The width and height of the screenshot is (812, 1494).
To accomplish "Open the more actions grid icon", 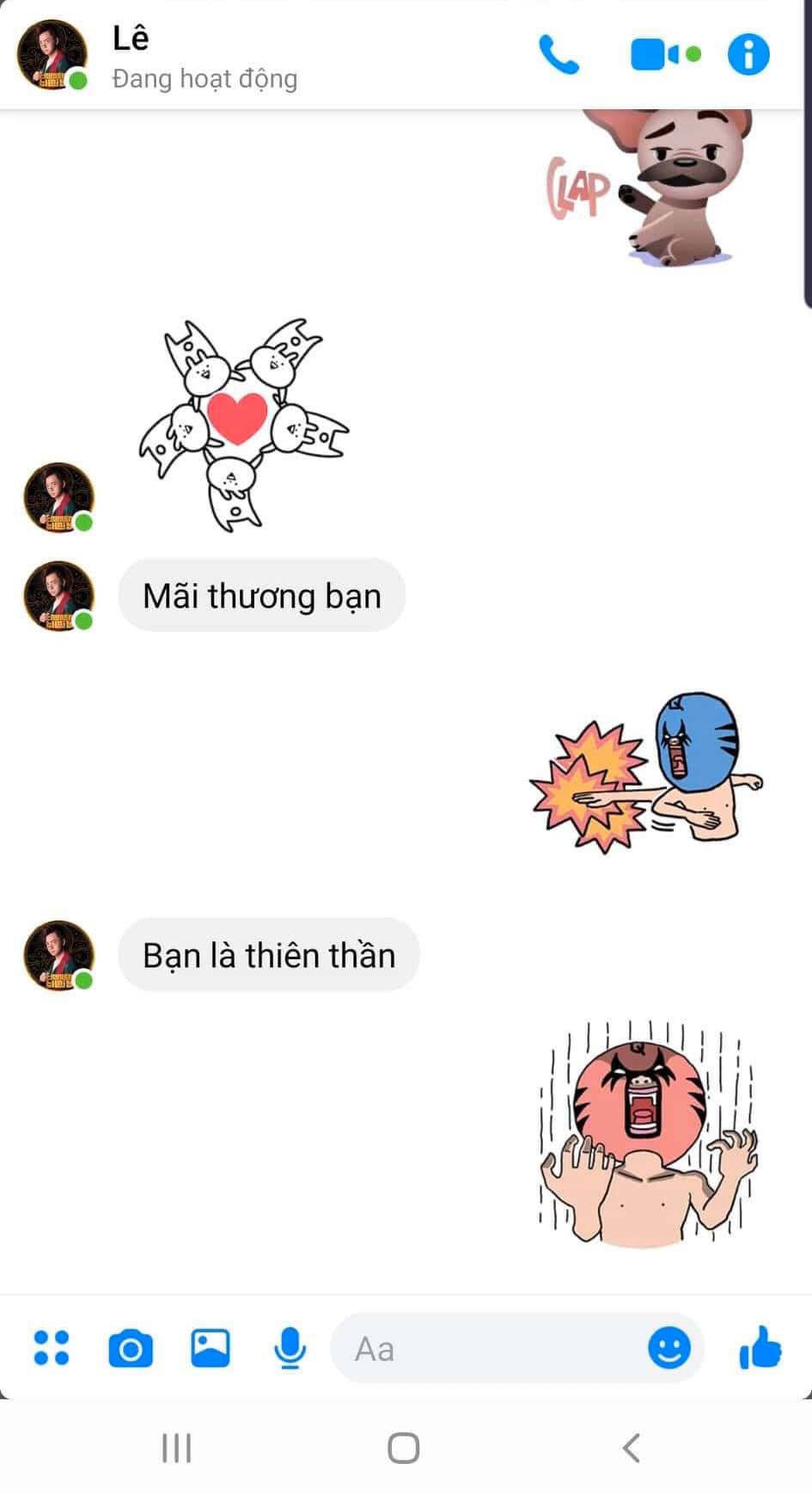I will click(x=52, y=1348).
